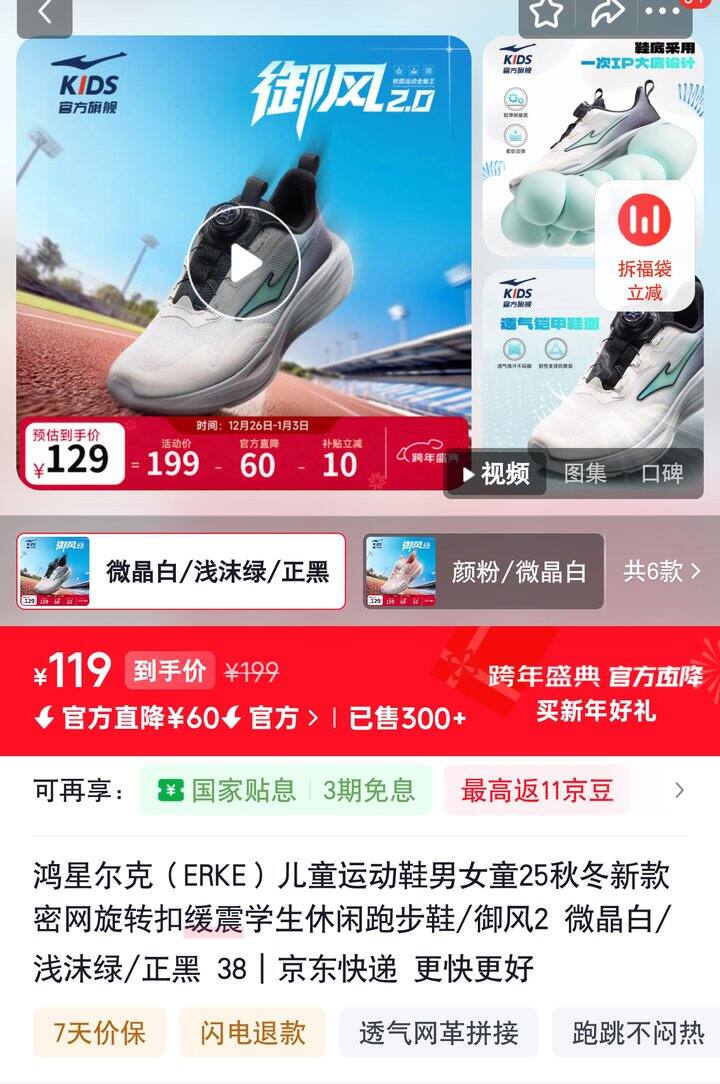The height and width of the screenshot is (1084, 720).
Task: Go back using the top arrow
Action: coord(44,14)
